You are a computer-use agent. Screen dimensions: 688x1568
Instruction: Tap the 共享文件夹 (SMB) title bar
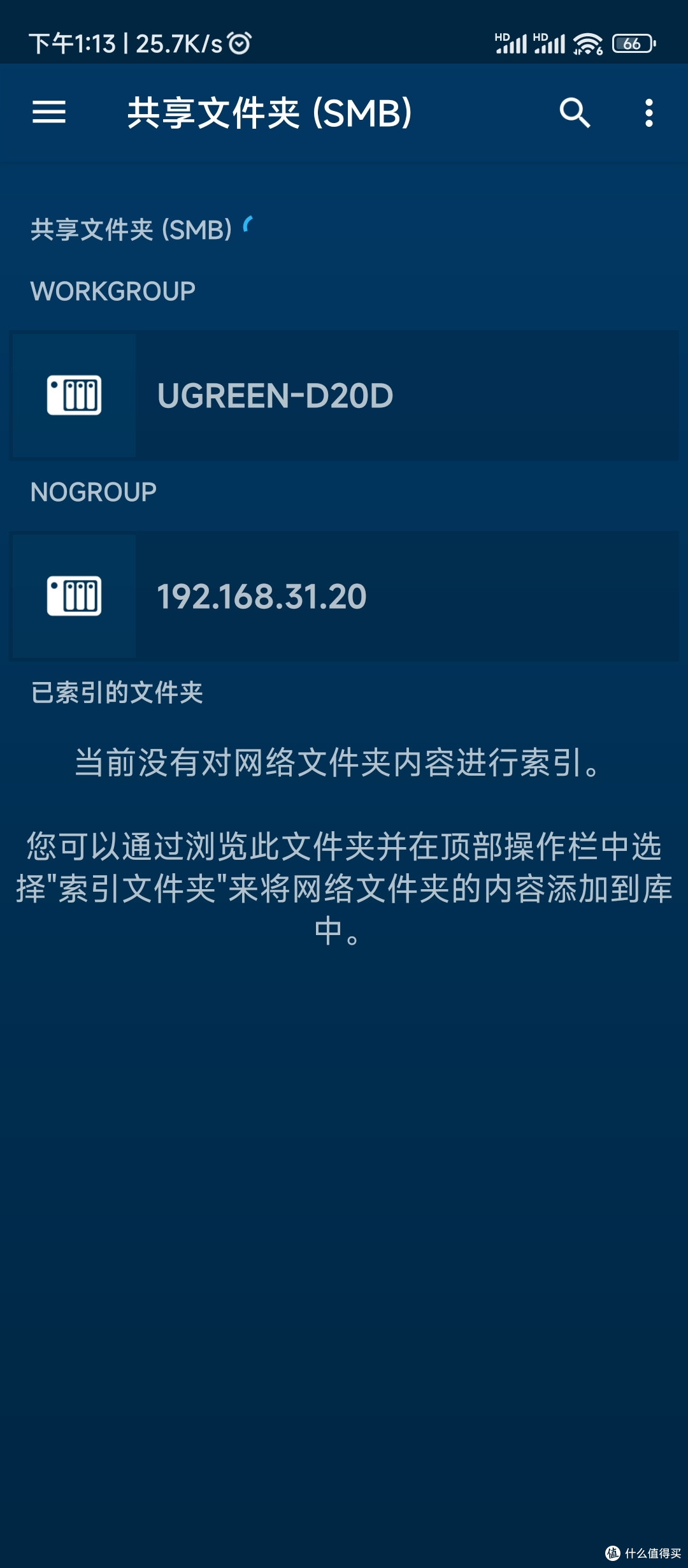[268, 113]
